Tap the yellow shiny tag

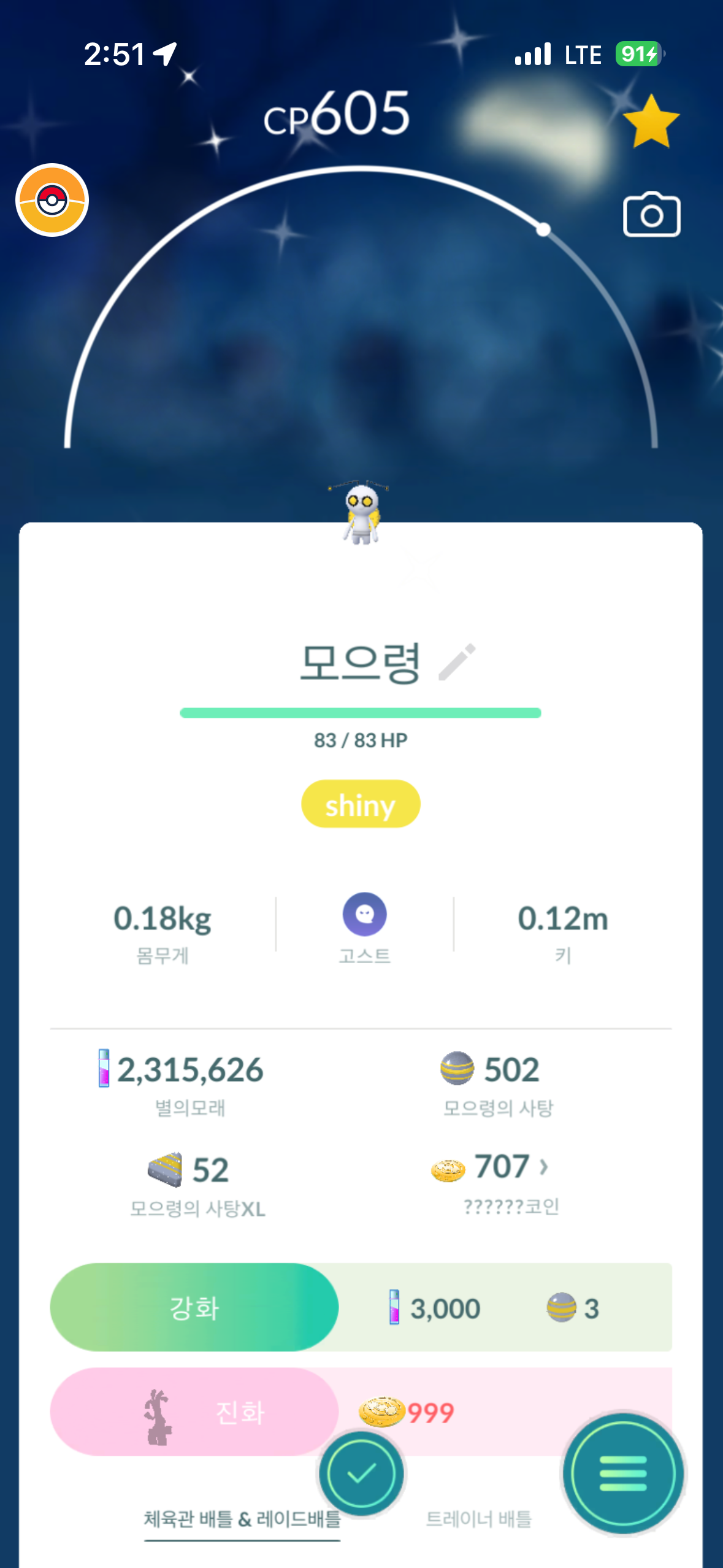(361, 804)
